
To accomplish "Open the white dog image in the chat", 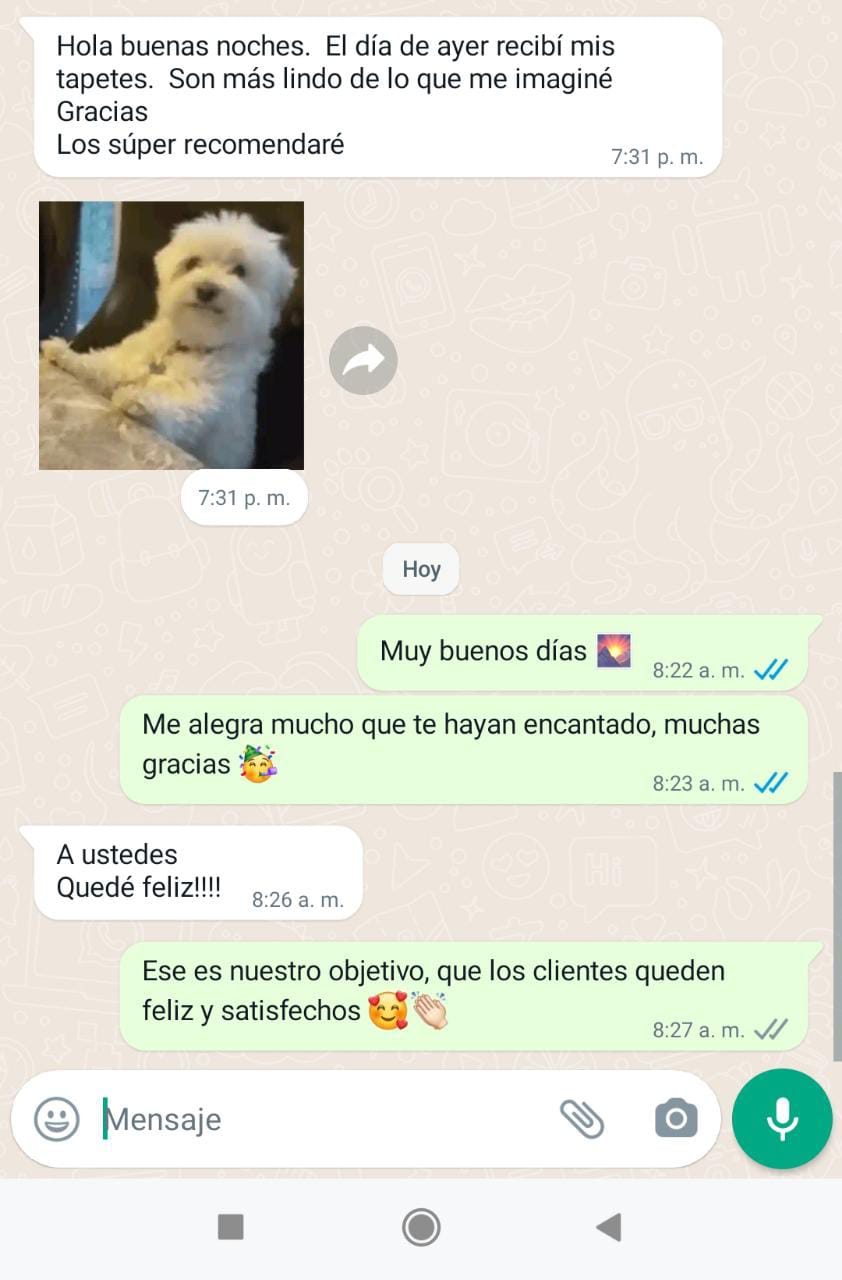I will click(171, 335).
